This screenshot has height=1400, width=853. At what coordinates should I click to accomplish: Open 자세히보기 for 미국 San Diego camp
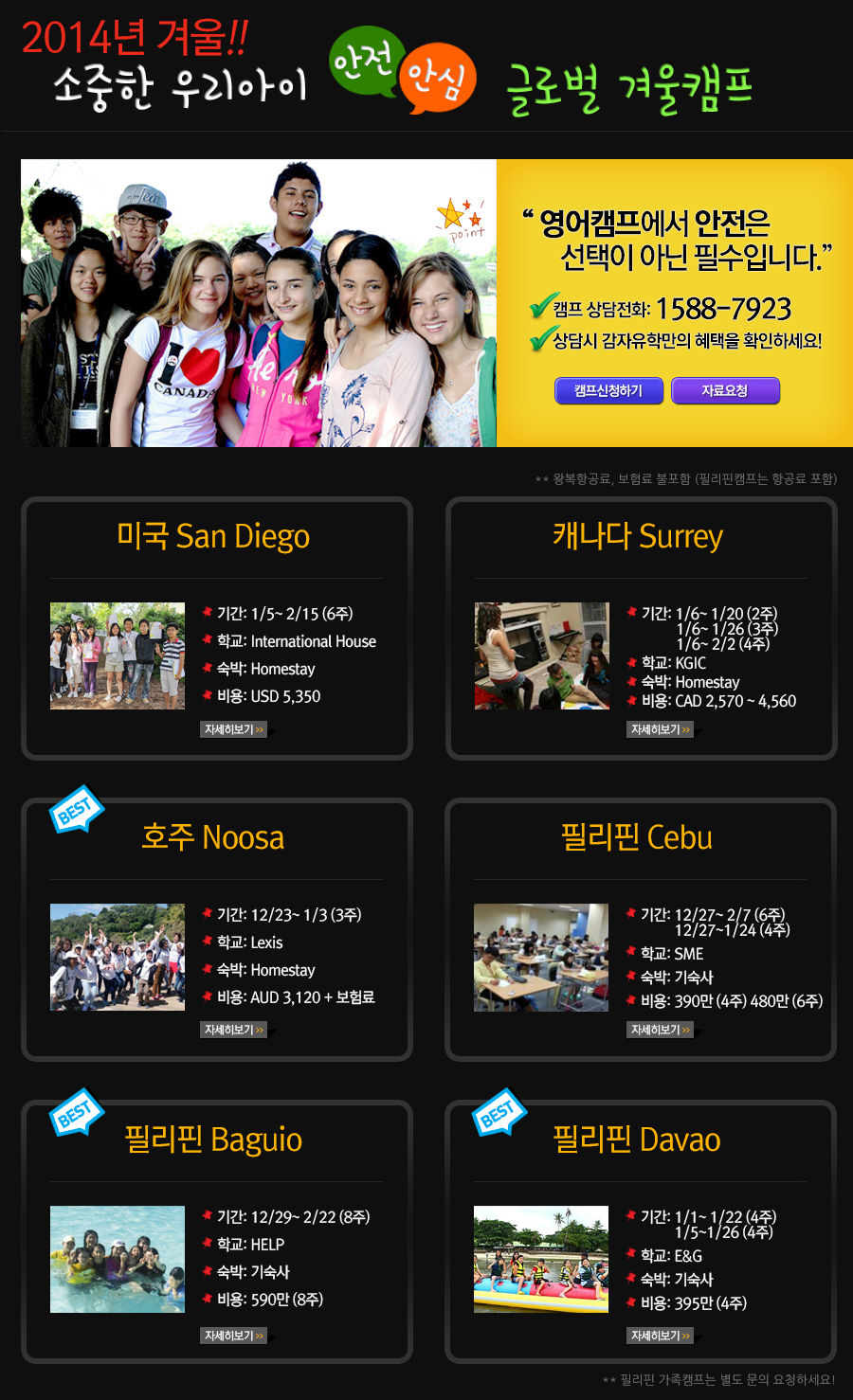(234, 729)
